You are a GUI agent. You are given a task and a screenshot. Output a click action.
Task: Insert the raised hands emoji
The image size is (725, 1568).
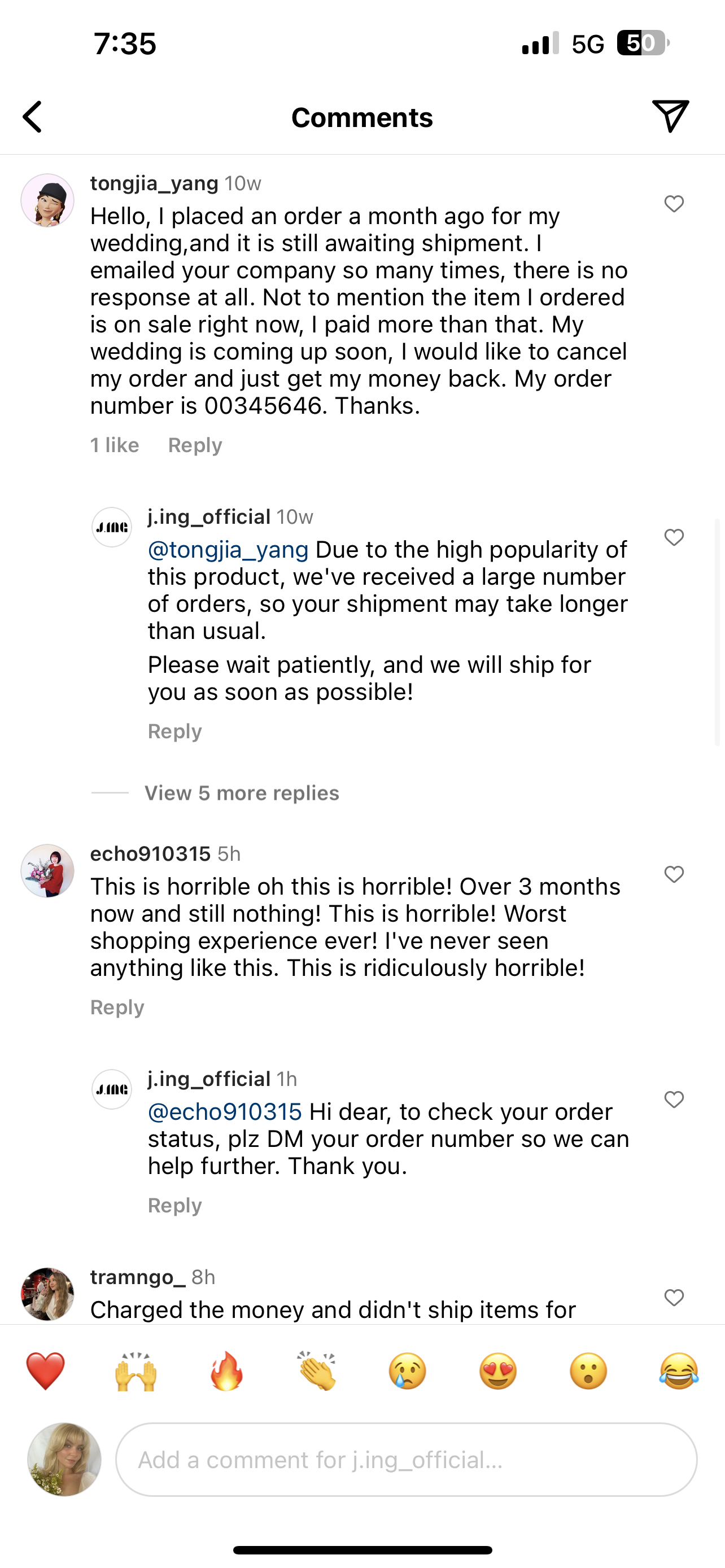click(x=136, y=1372)
